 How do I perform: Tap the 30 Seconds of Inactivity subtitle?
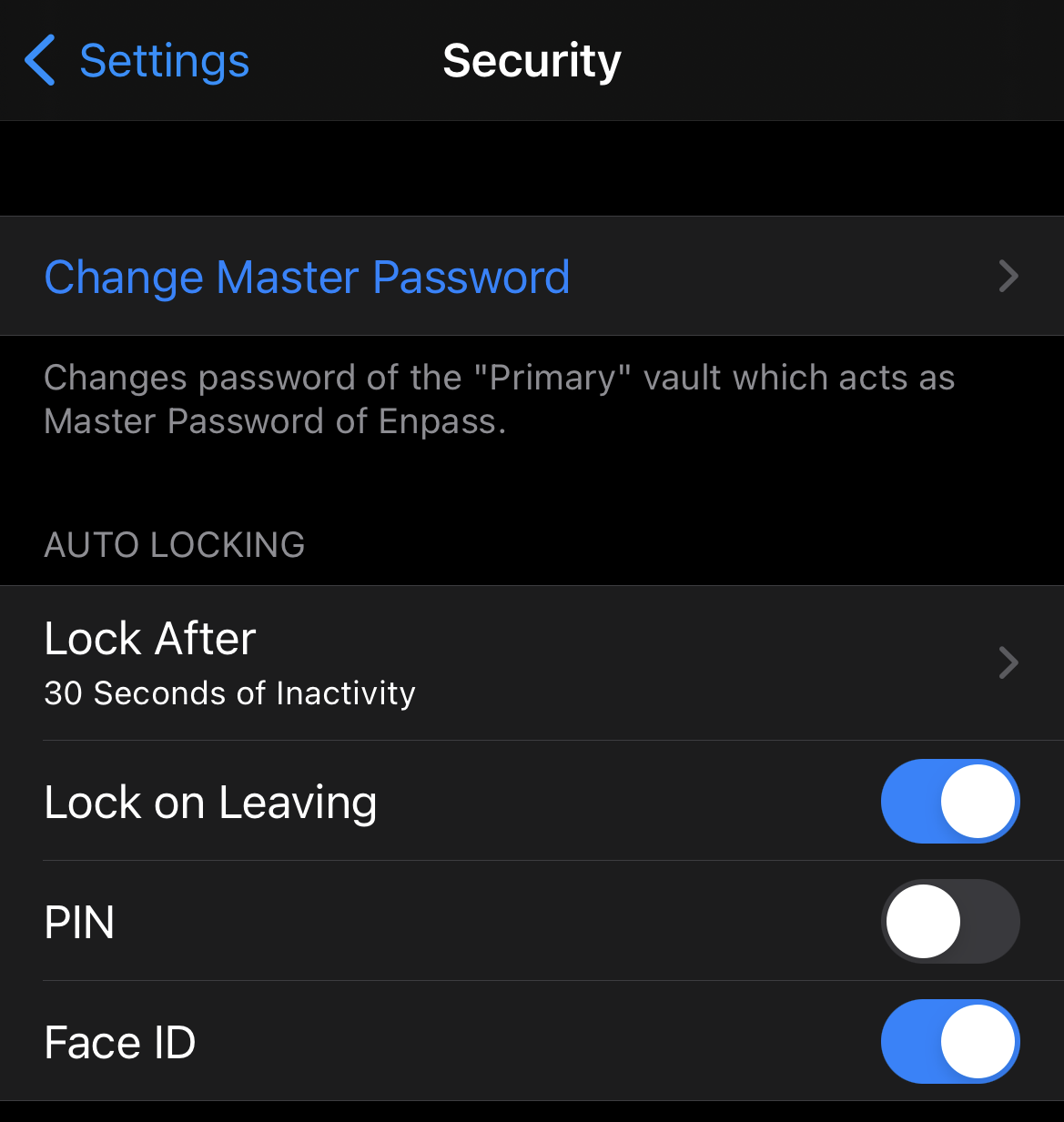tap(229, 692)
